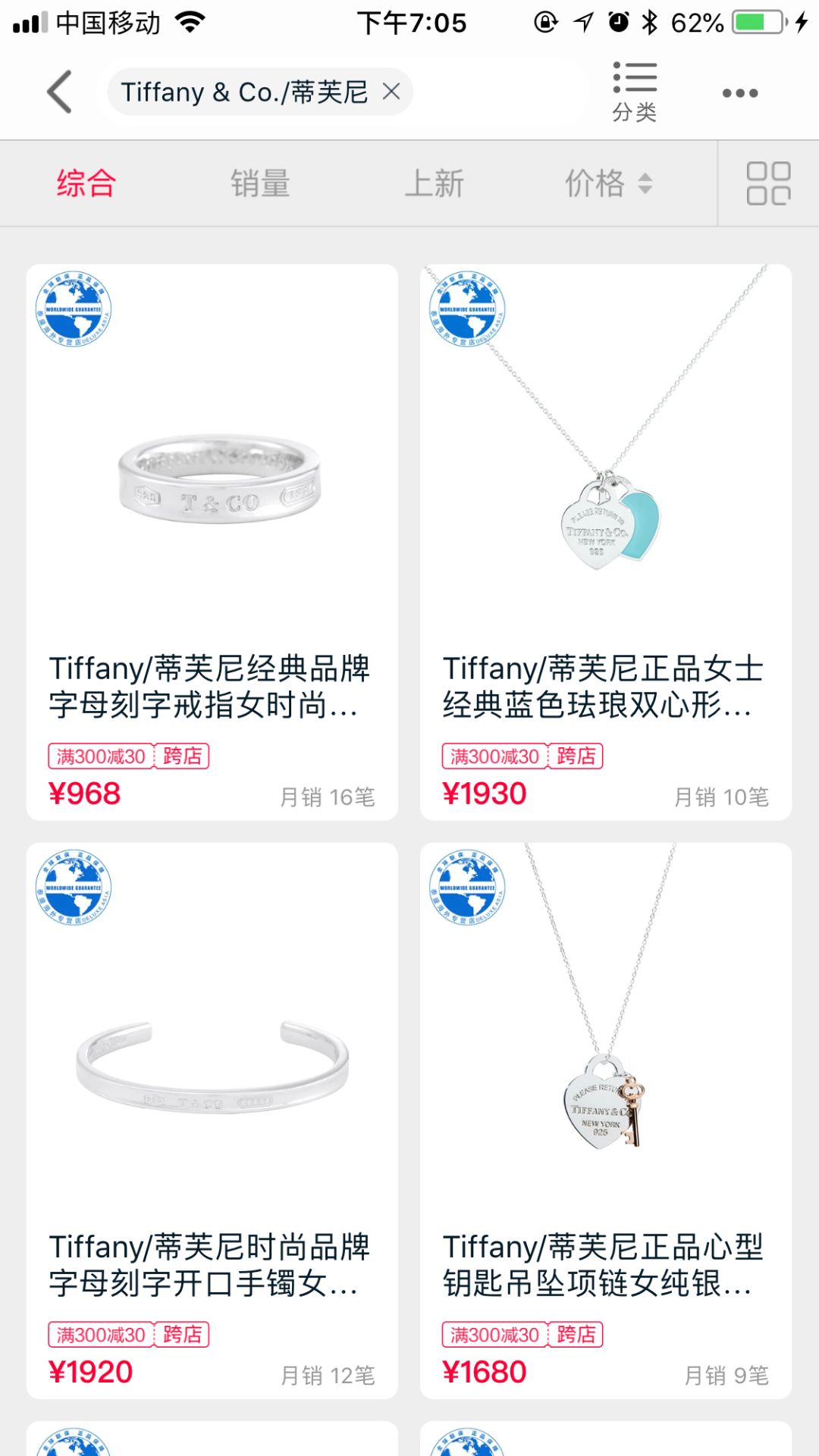Select the 综合 sorting tab
Screen dimensions: 819x1456
click(x=86, y=183)
